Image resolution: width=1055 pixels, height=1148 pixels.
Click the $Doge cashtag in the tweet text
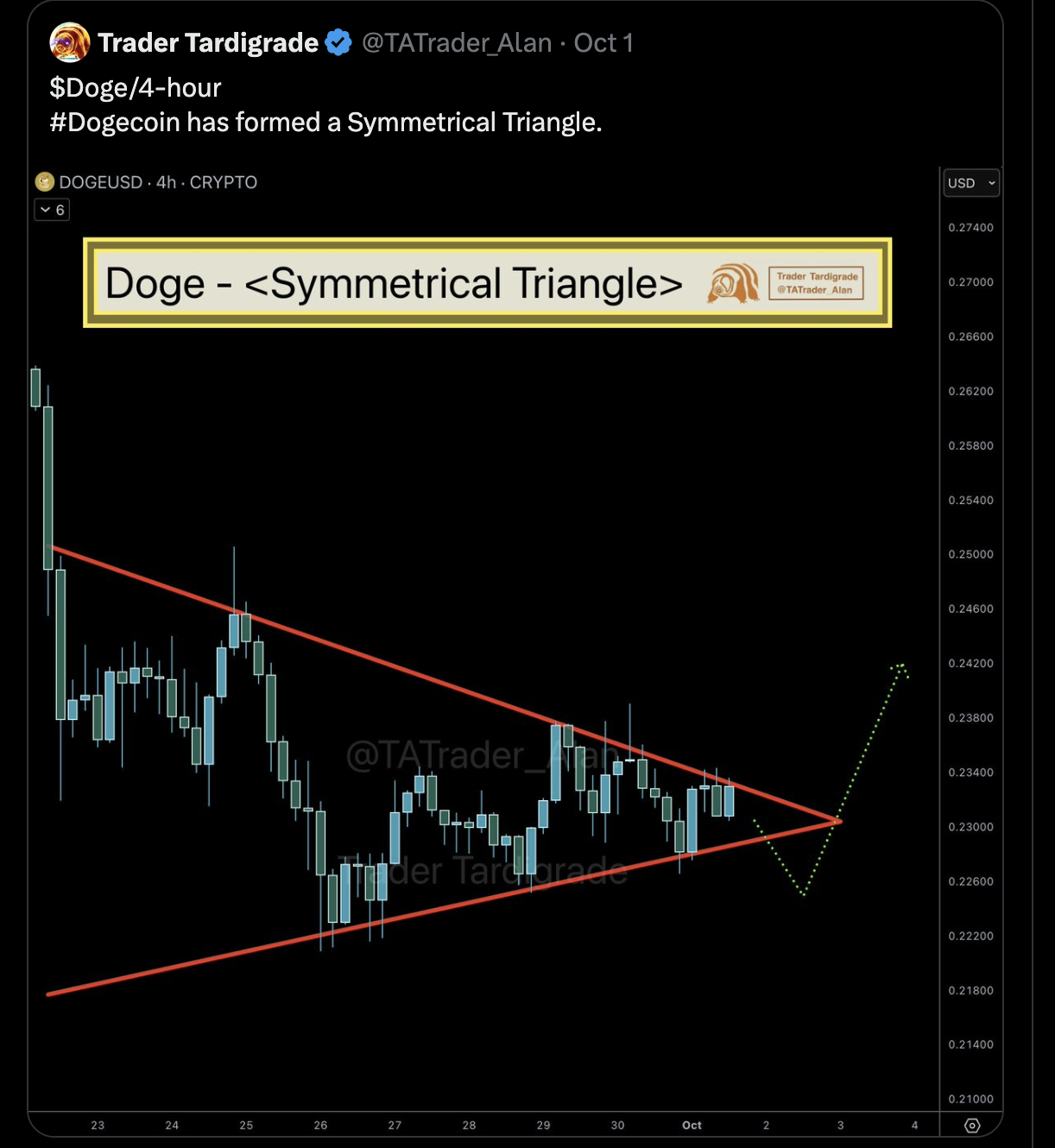point(88,87)
